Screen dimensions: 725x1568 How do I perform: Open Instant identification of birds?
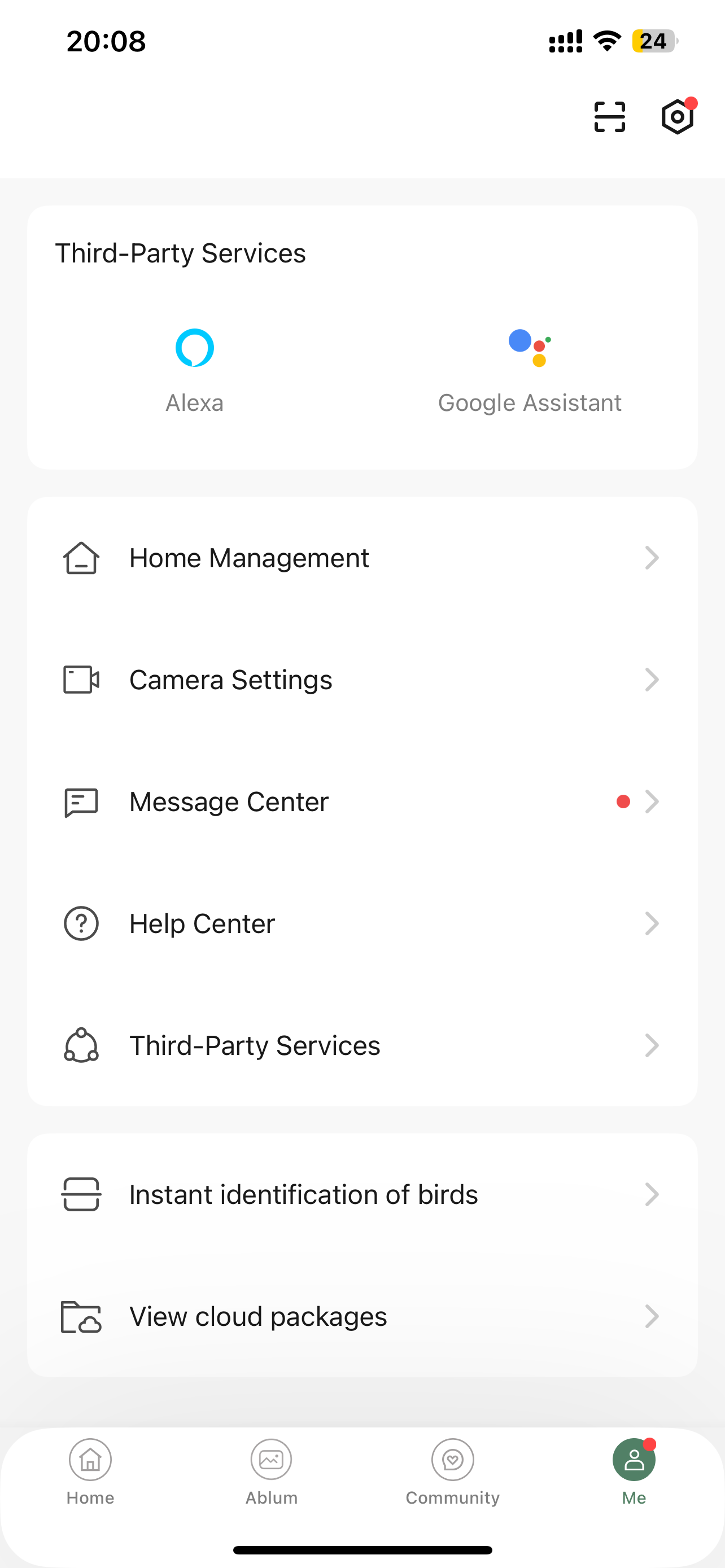click(362, 1194)
